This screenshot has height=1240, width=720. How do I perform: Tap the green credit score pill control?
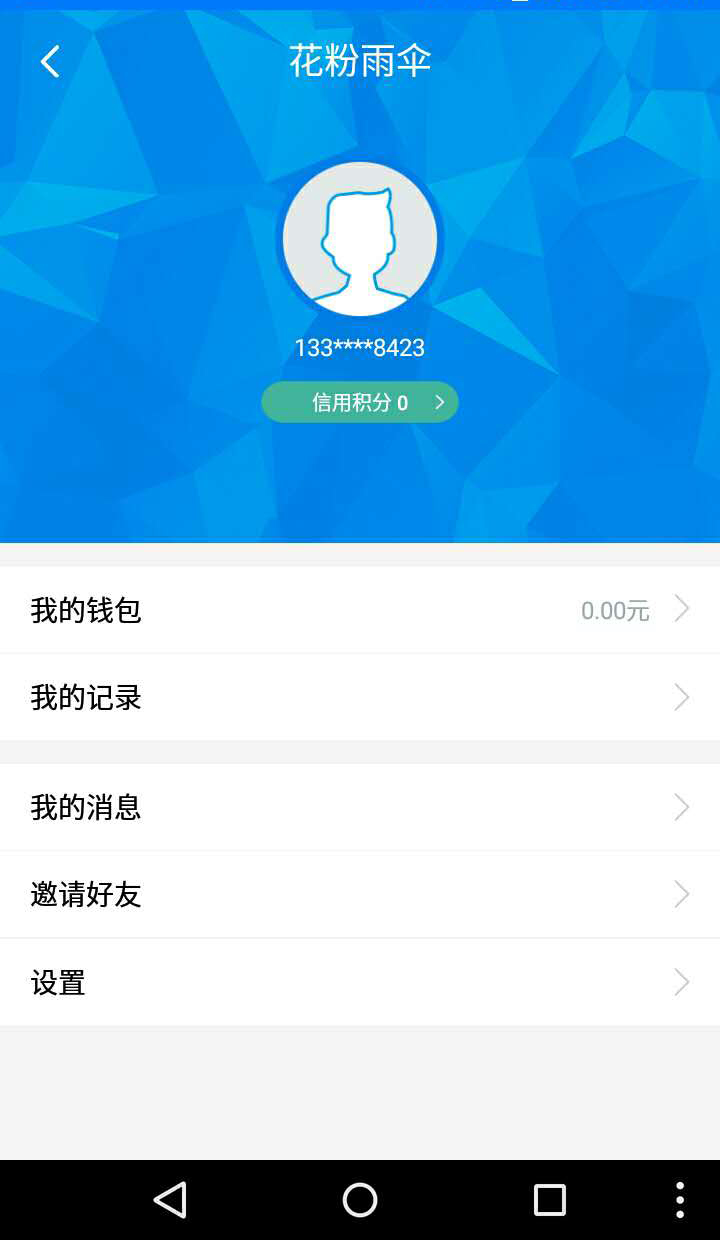click(x=360, y=402)
